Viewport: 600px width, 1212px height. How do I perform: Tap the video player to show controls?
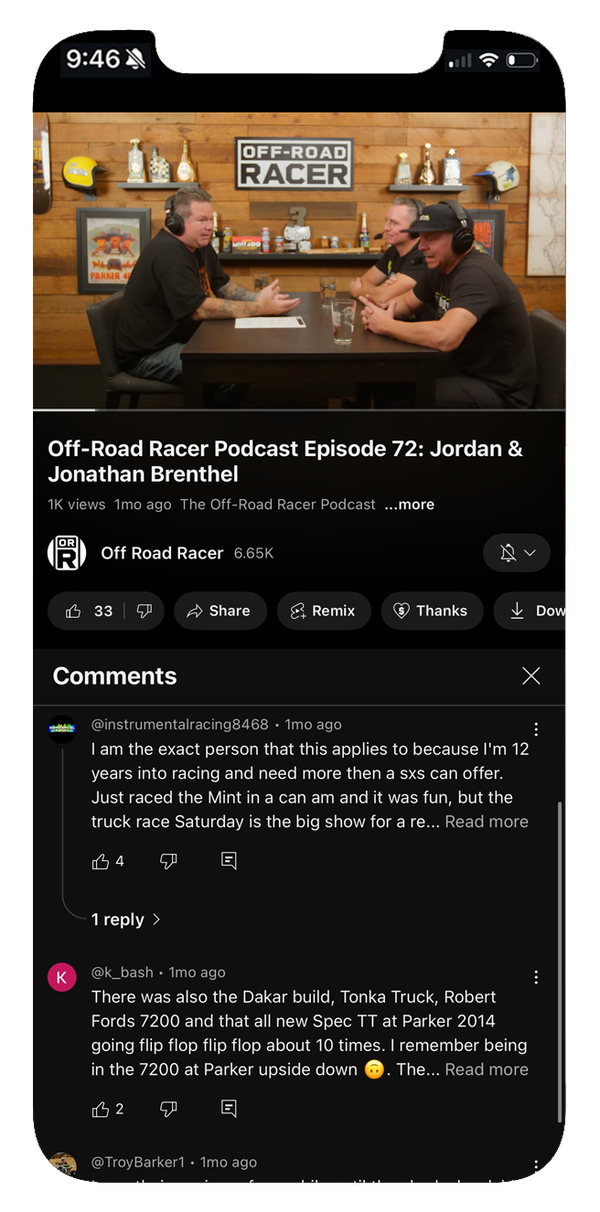[298, 260]
